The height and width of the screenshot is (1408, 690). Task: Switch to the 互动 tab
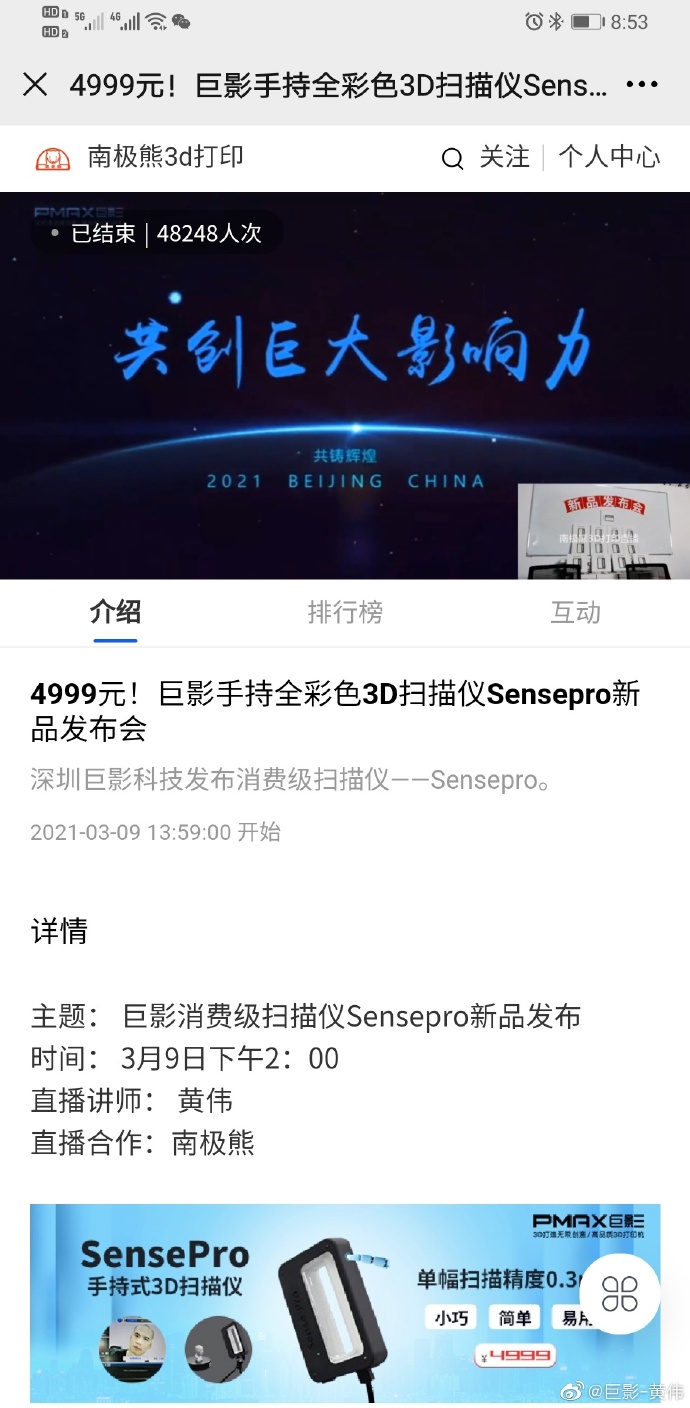(575, 612)
